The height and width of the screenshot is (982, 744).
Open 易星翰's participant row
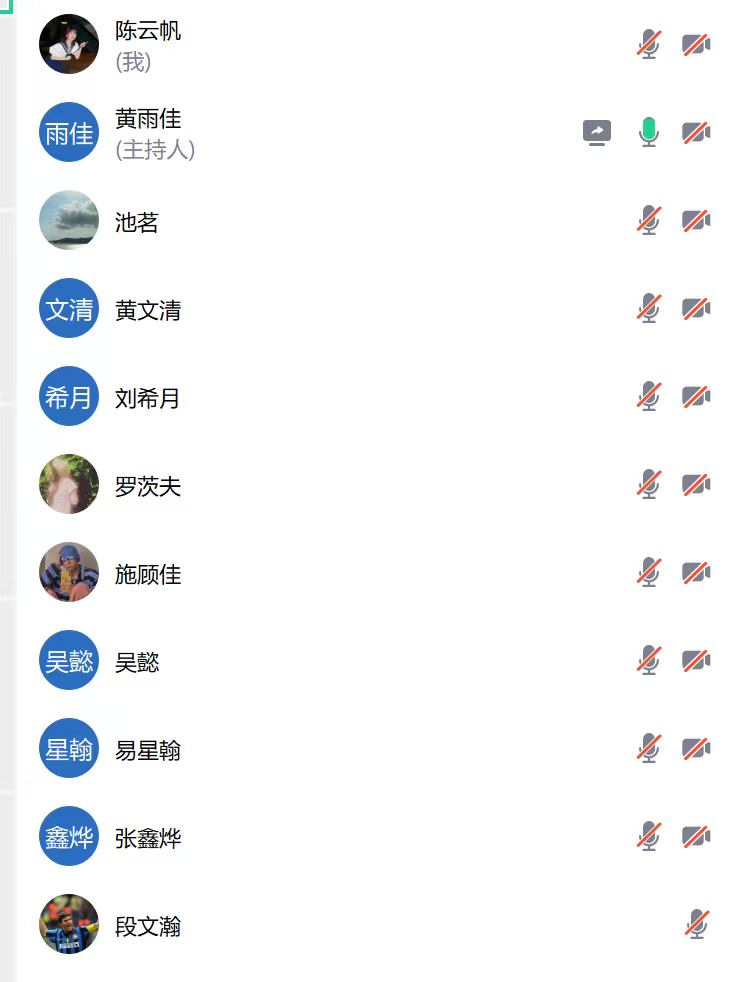point(148,750)
